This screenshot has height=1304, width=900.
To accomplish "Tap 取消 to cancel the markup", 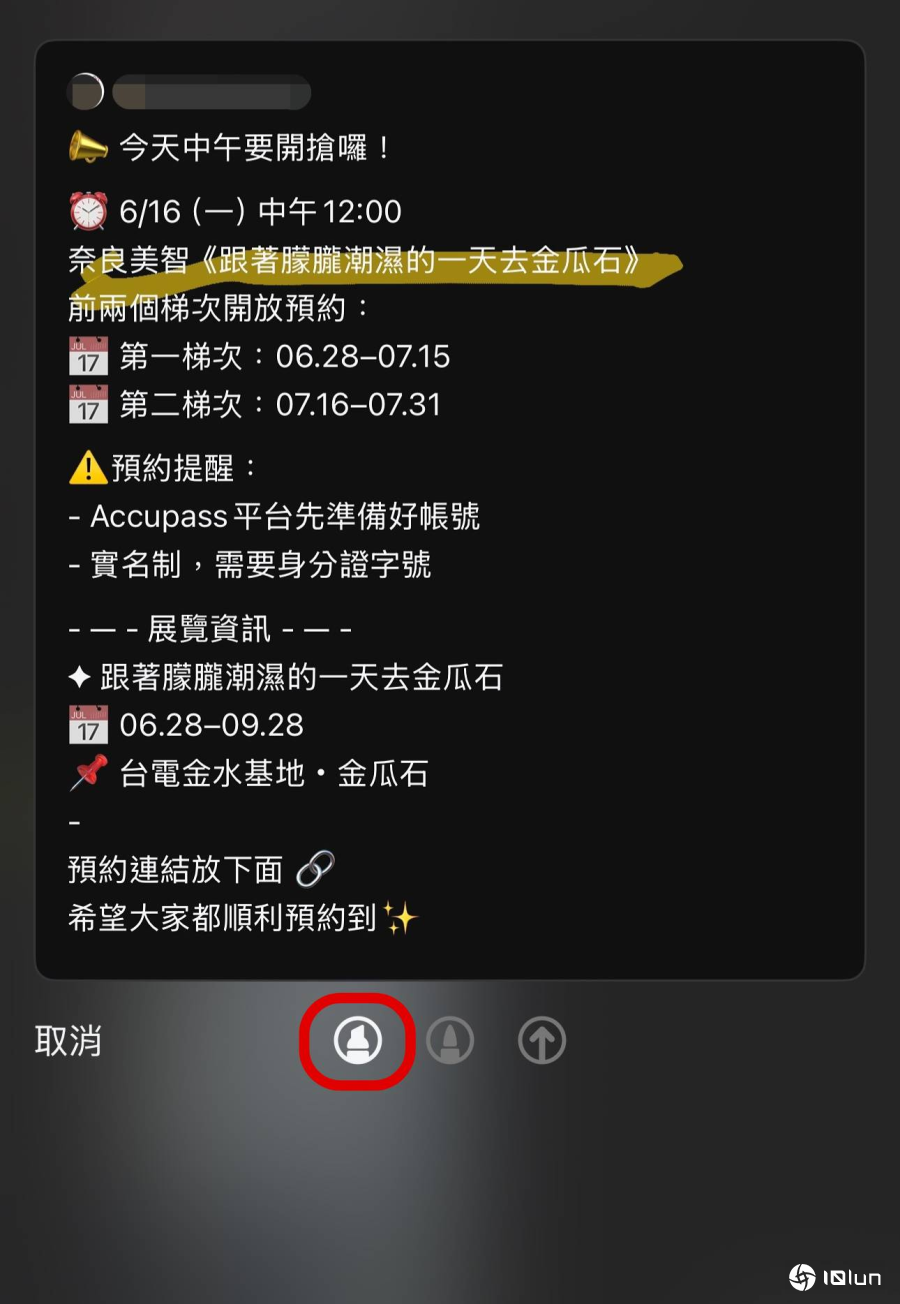I will [x=68, y=1041].
